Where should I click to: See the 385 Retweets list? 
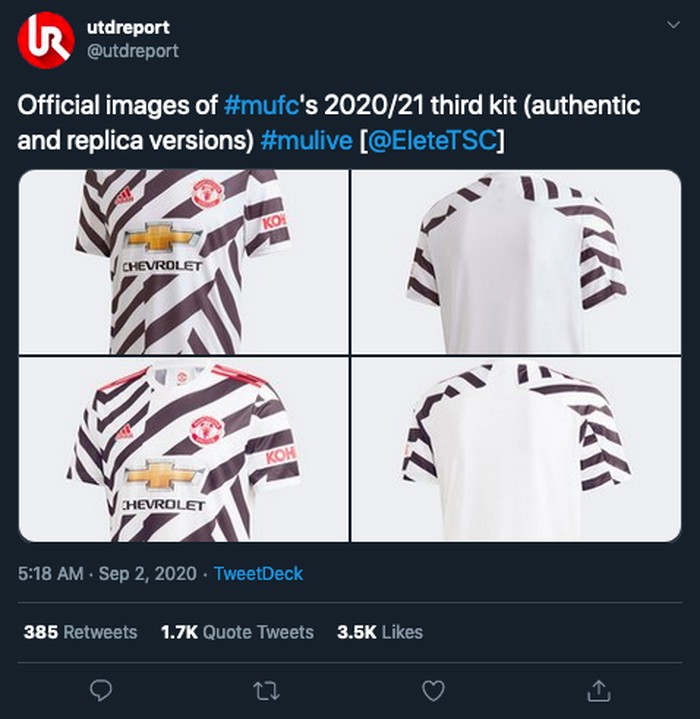pyautogui.click(x=80, y=632)
